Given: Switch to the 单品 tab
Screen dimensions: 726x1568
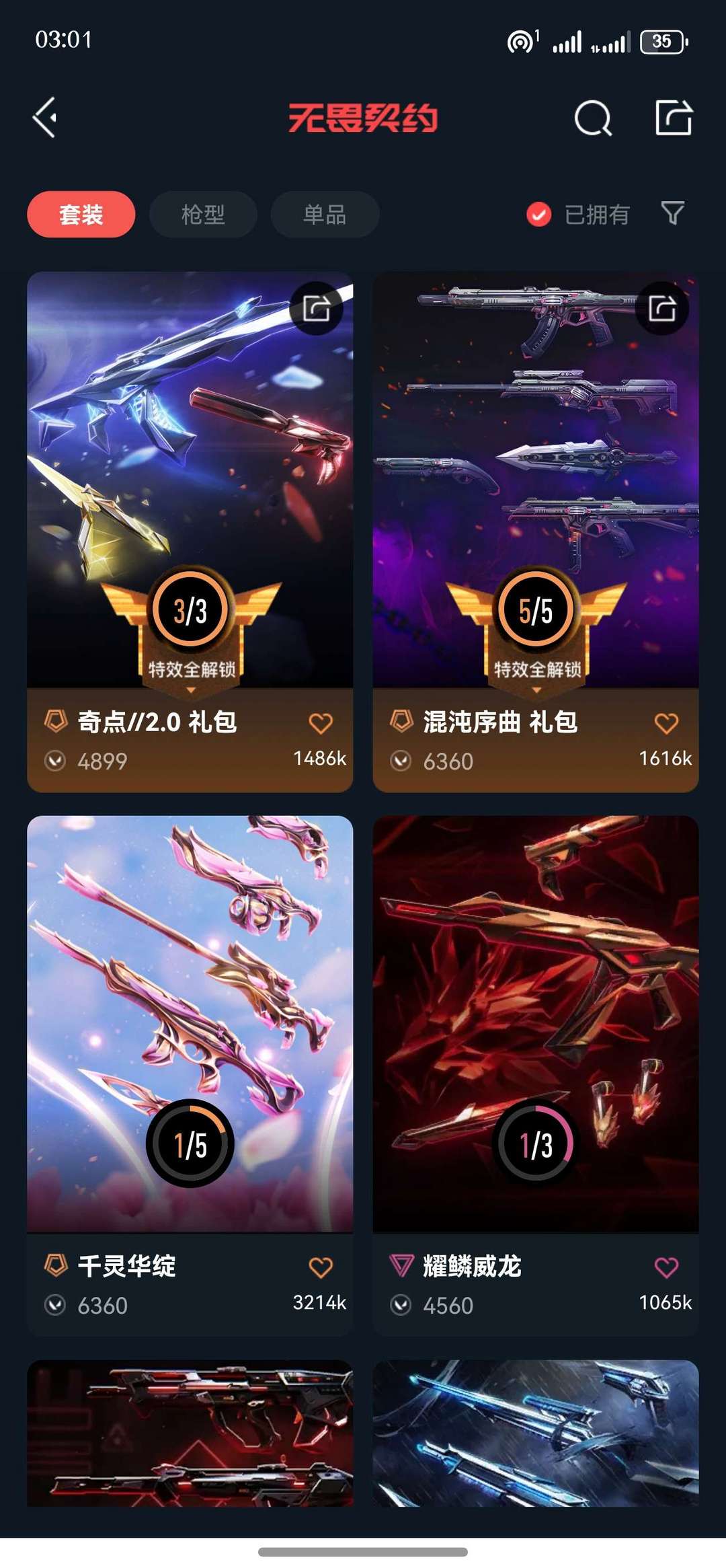Looking at the screenshot, I should (x=325, y=215).
